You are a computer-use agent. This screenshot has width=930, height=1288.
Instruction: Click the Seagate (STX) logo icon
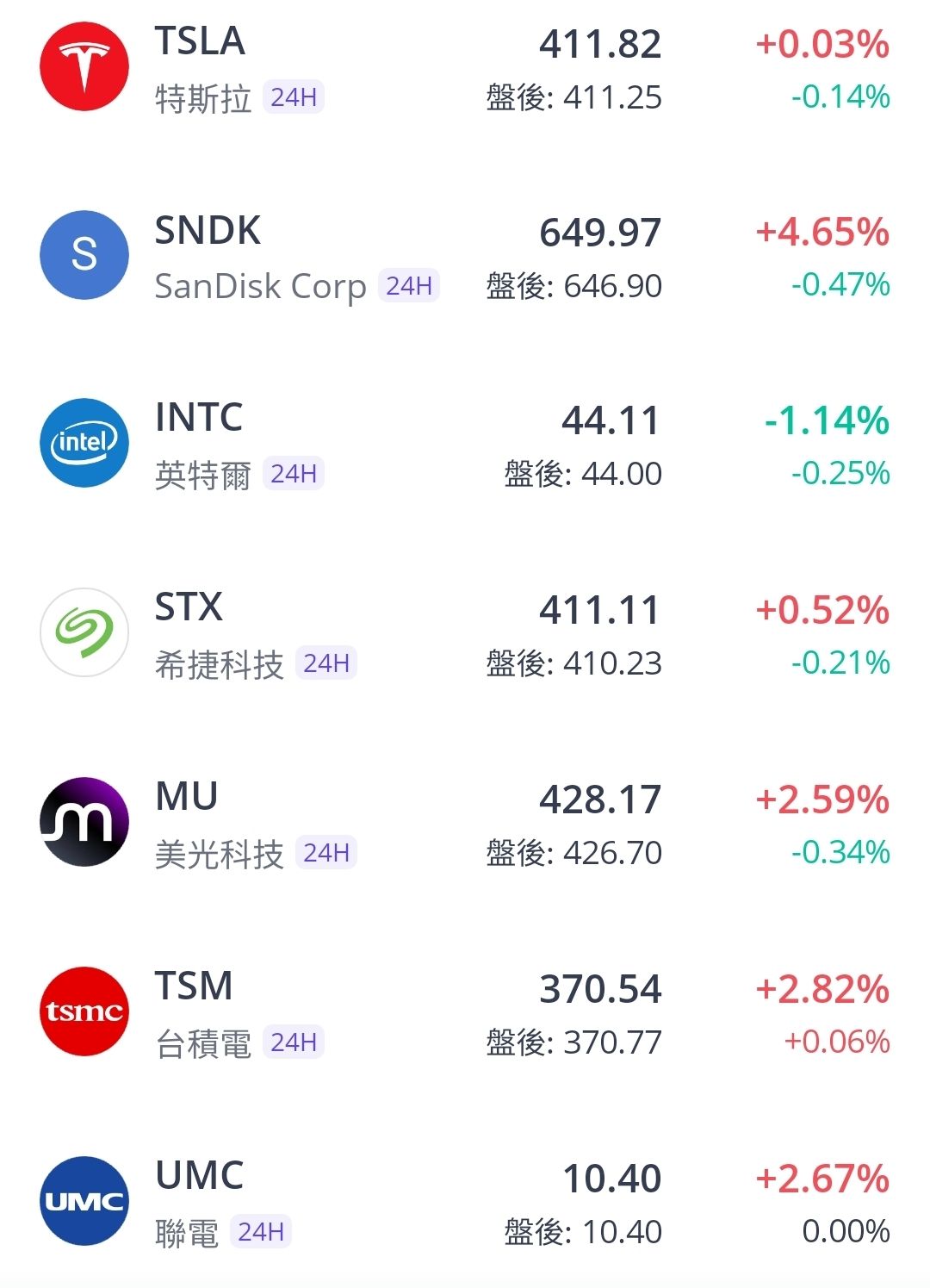click(84, 632)
